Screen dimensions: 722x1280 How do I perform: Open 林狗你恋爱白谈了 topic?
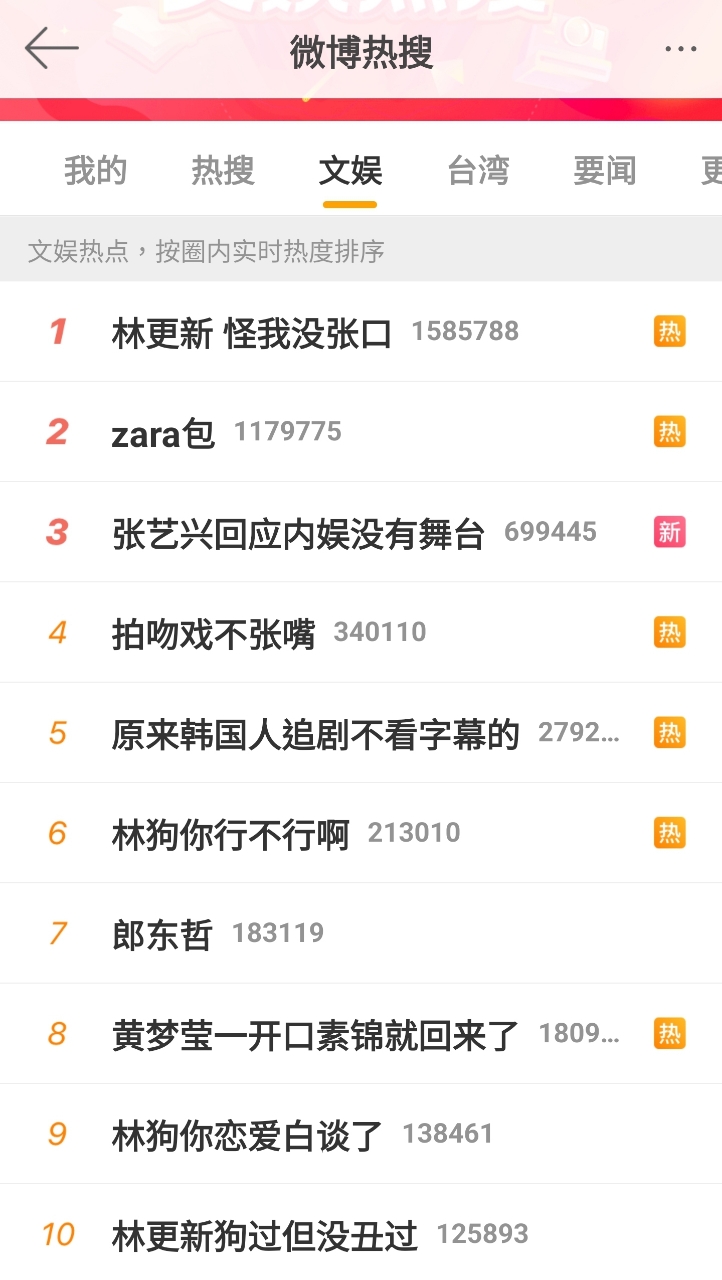[361, 1134]
